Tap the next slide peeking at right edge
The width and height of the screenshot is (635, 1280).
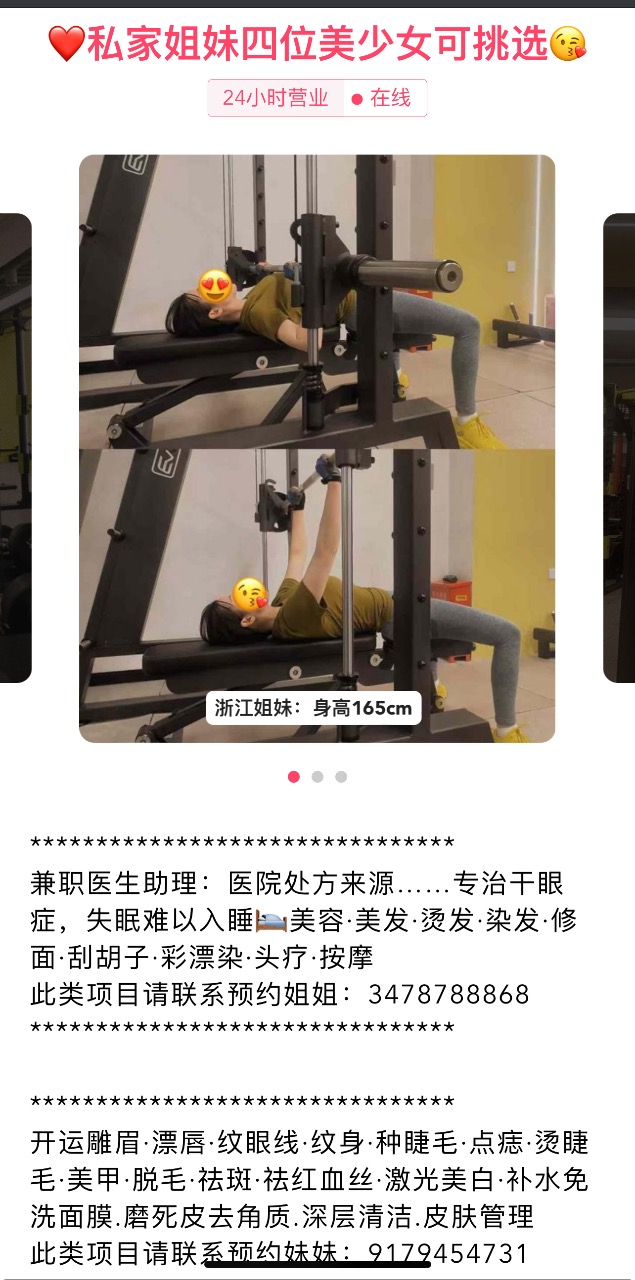pos(620,448)
